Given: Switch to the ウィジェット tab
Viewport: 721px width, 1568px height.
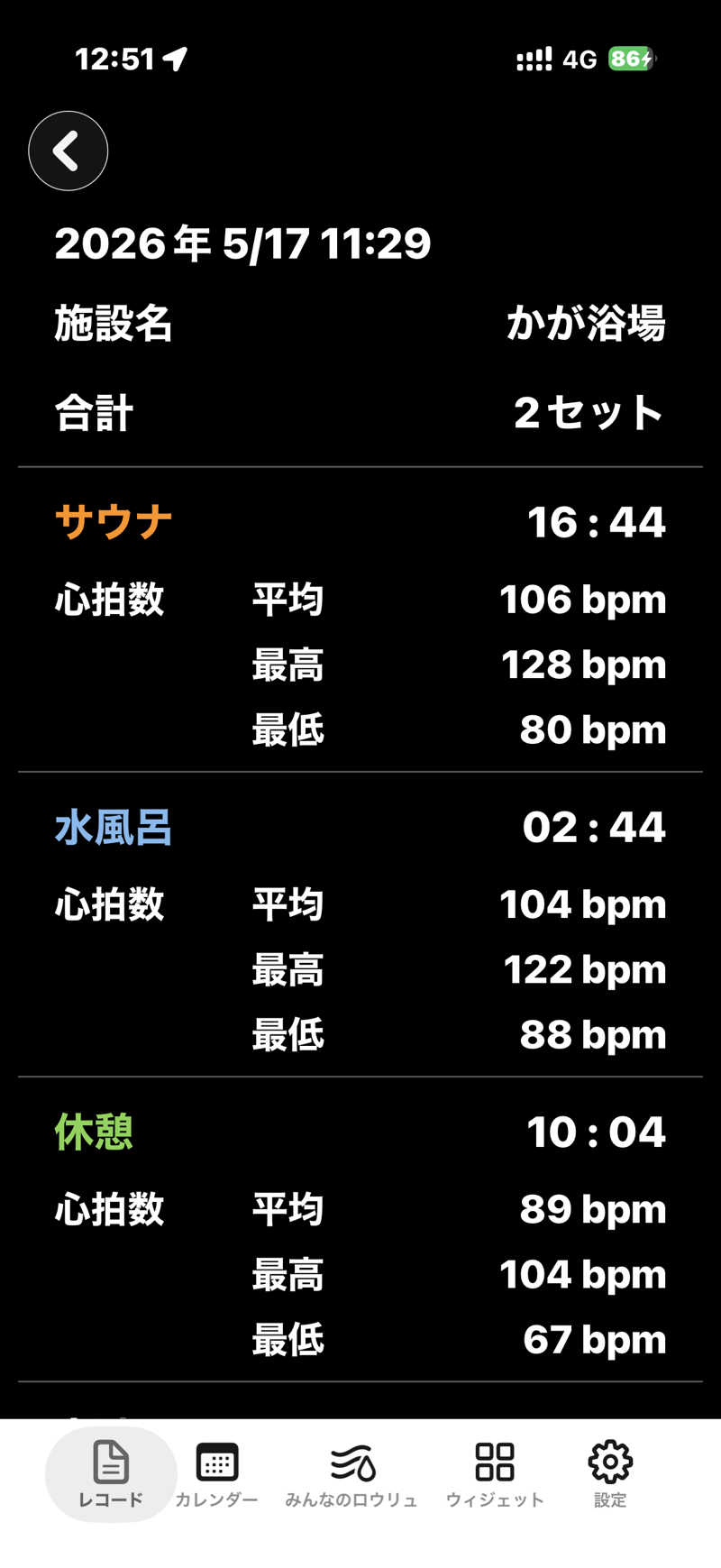Looking at the screenshot, I should pyautogui.click(x=495, y=1474).
